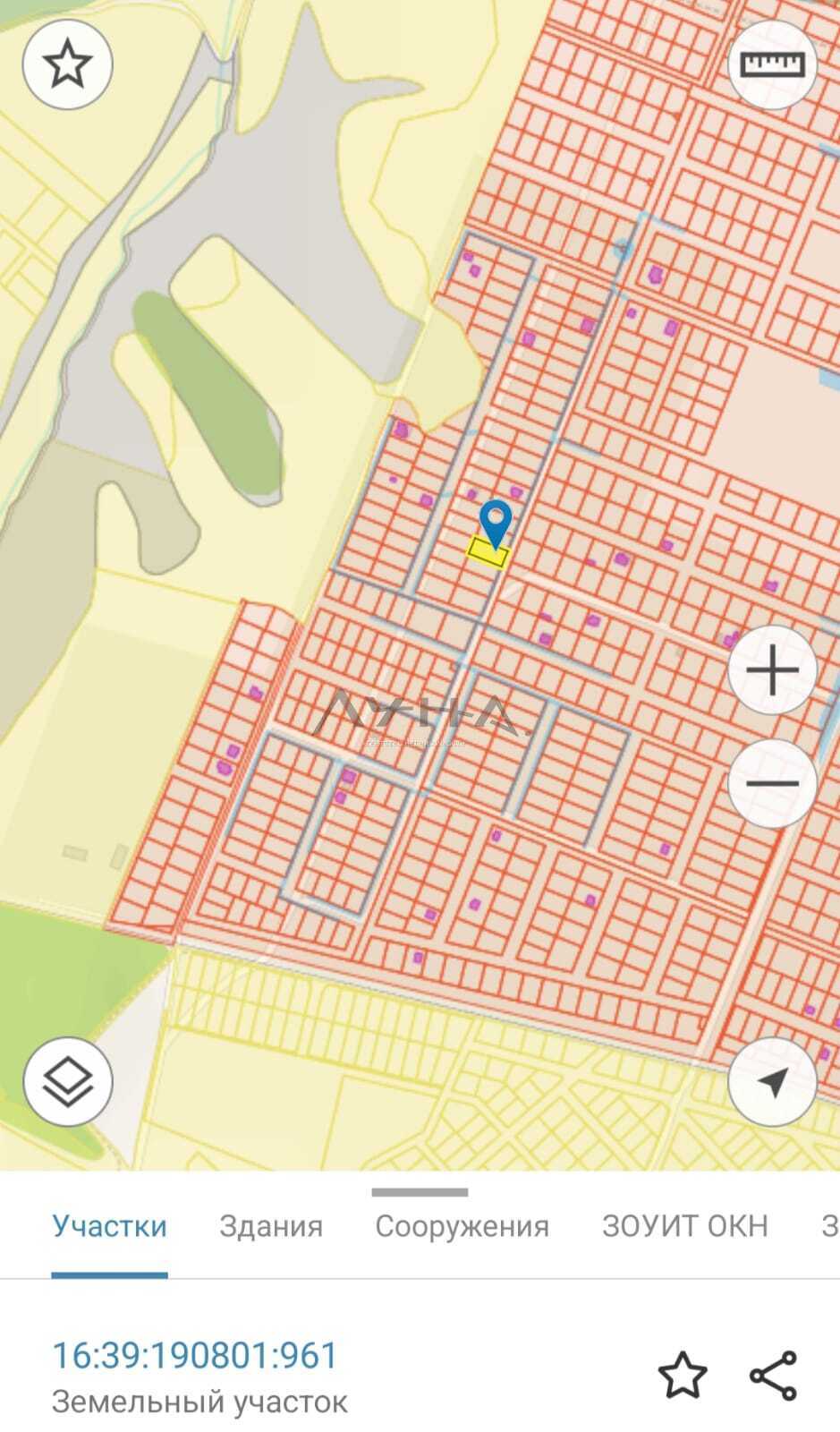This screenshot has width=840, height=1432.
Task: Switch to the ЗОУИТ ОКН tab
Action: coord(685,1226)
